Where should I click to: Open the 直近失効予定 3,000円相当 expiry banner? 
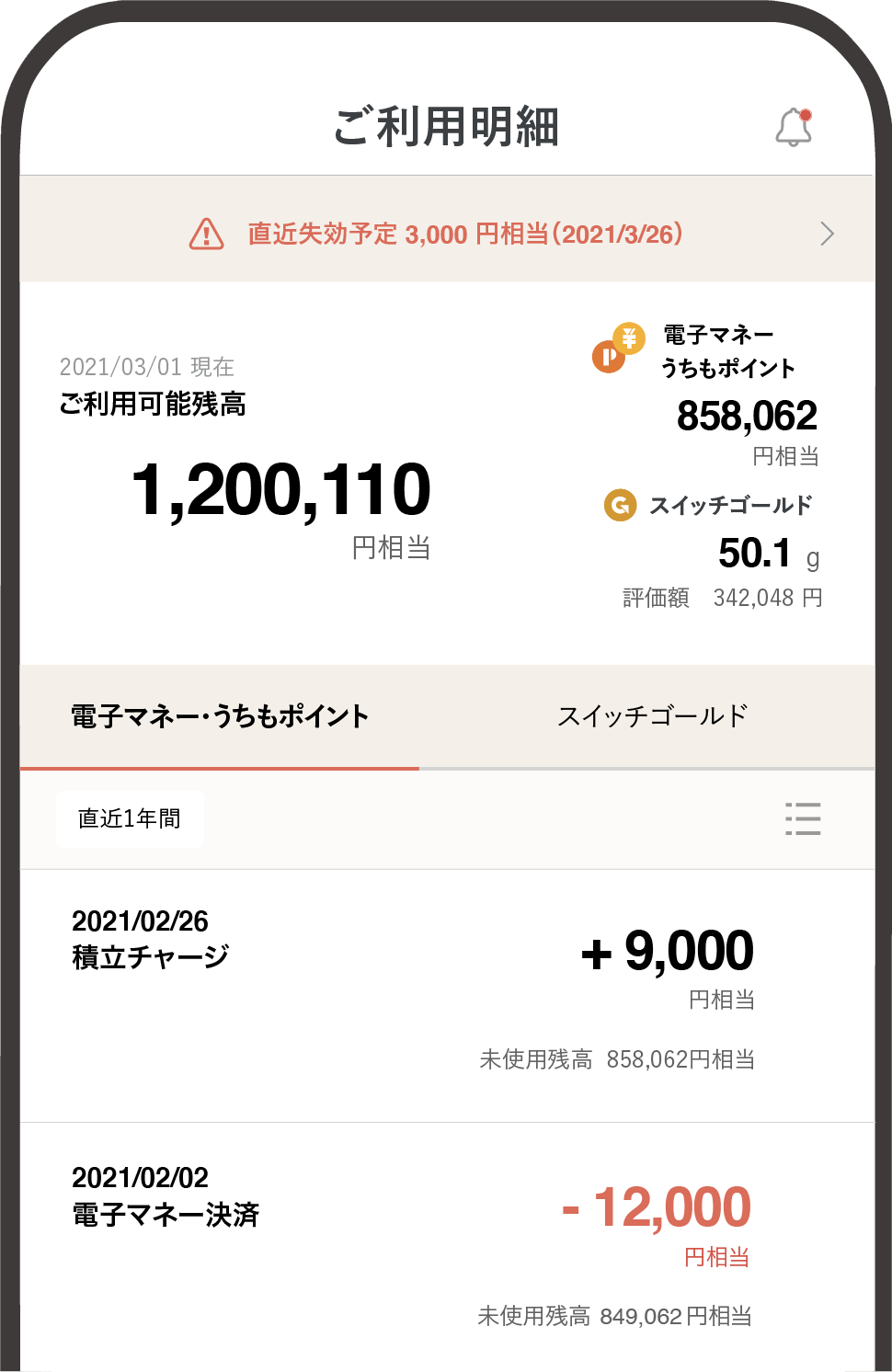(x=447, y=234)
